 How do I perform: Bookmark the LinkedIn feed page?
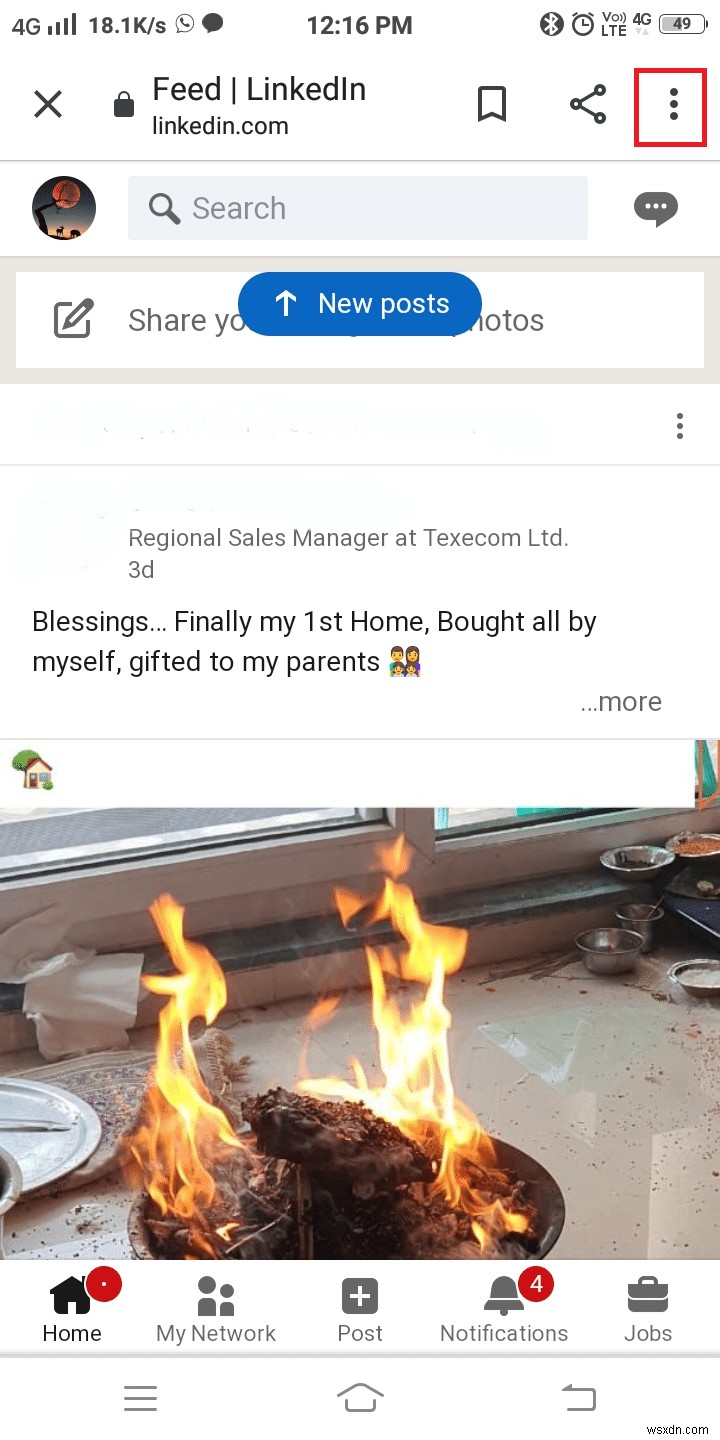pos(491,104)
